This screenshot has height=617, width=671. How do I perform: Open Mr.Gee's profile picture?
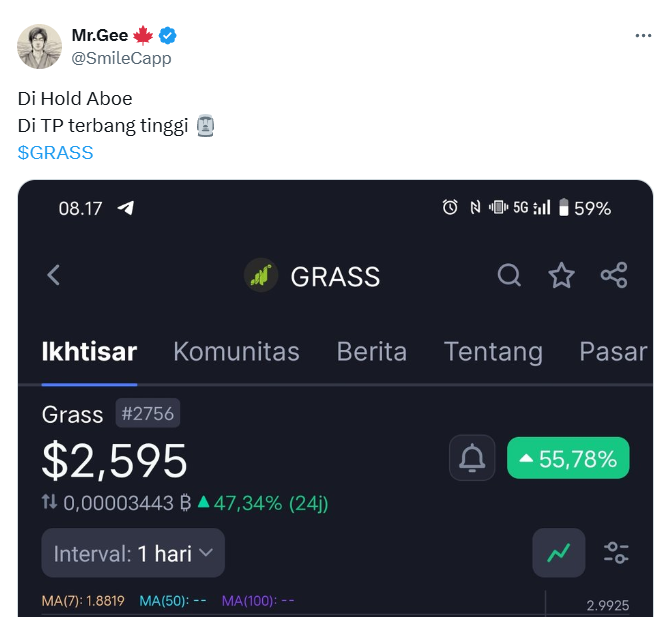(x=39, y=46)
